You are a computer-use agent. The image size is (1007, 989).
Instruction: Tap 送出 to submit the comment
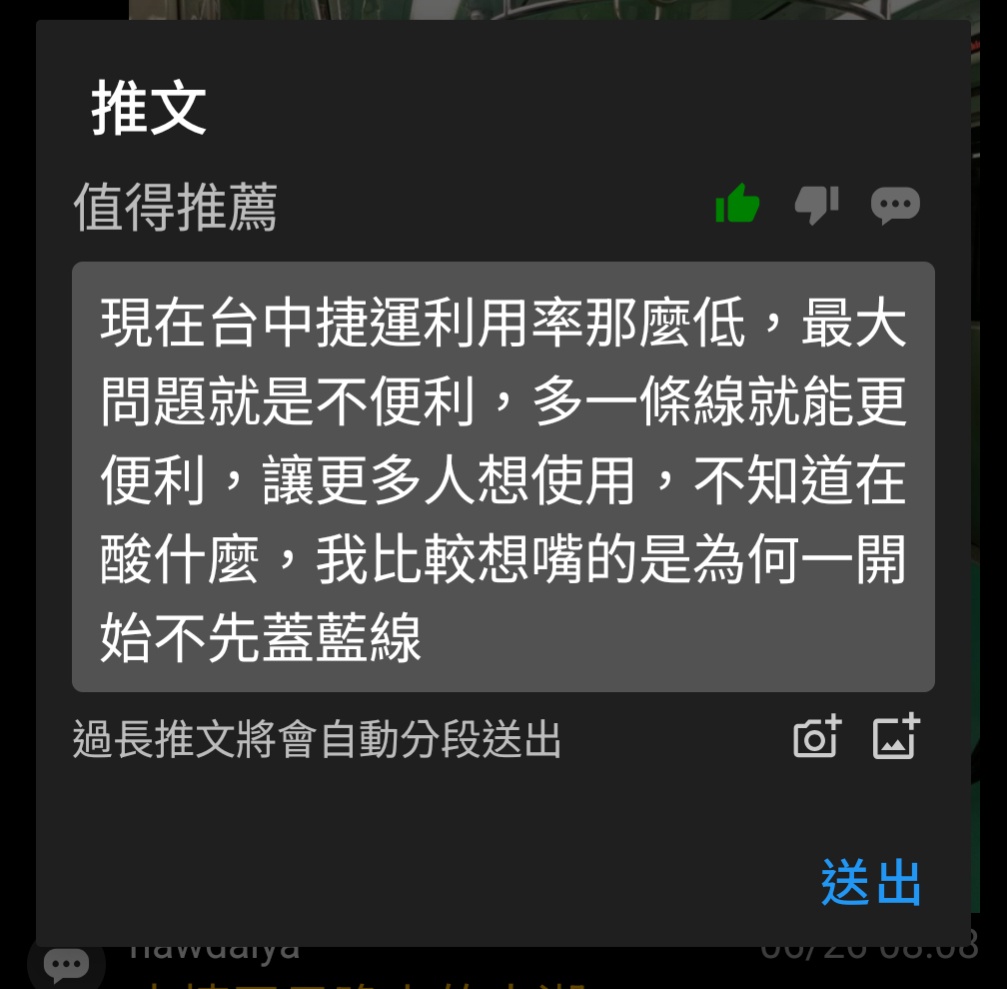point(870,882)
